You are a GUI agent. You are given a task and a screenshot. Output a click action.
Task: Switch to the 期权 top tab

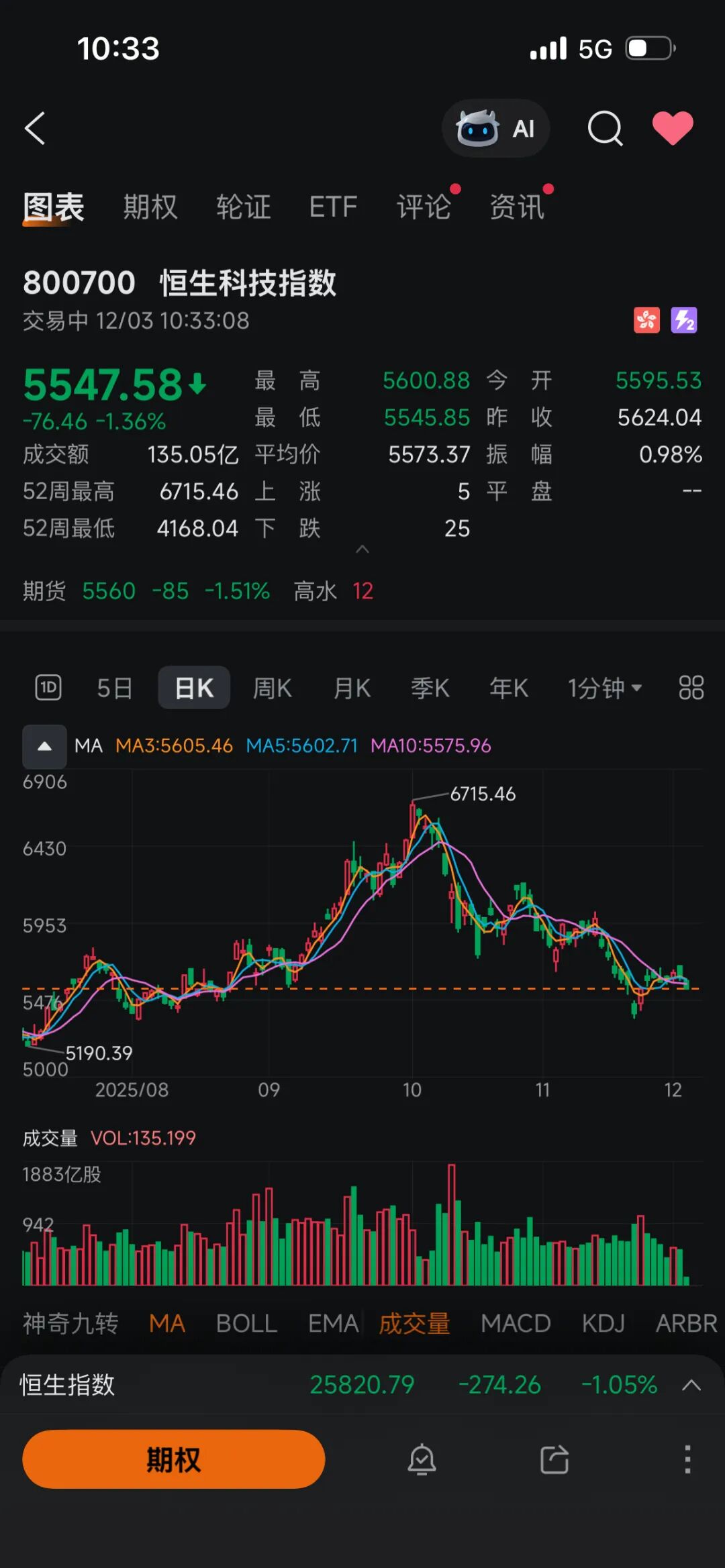point(150,207)
